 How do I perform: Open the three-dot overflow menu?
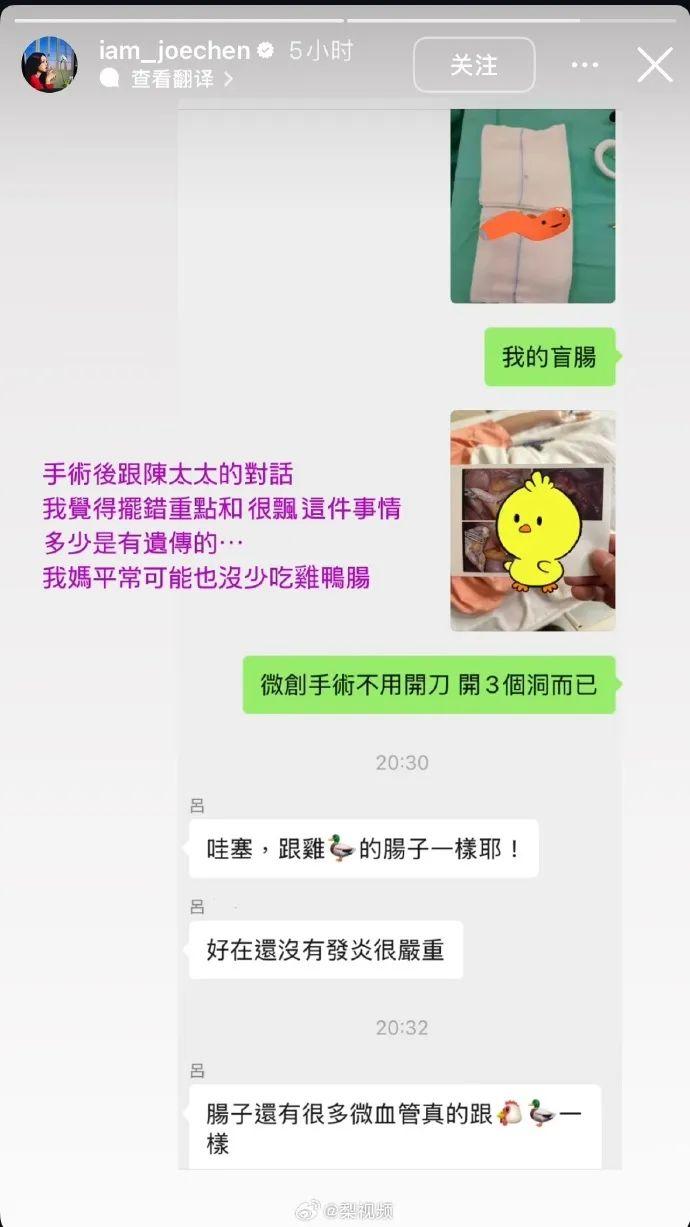click(585, 65)
